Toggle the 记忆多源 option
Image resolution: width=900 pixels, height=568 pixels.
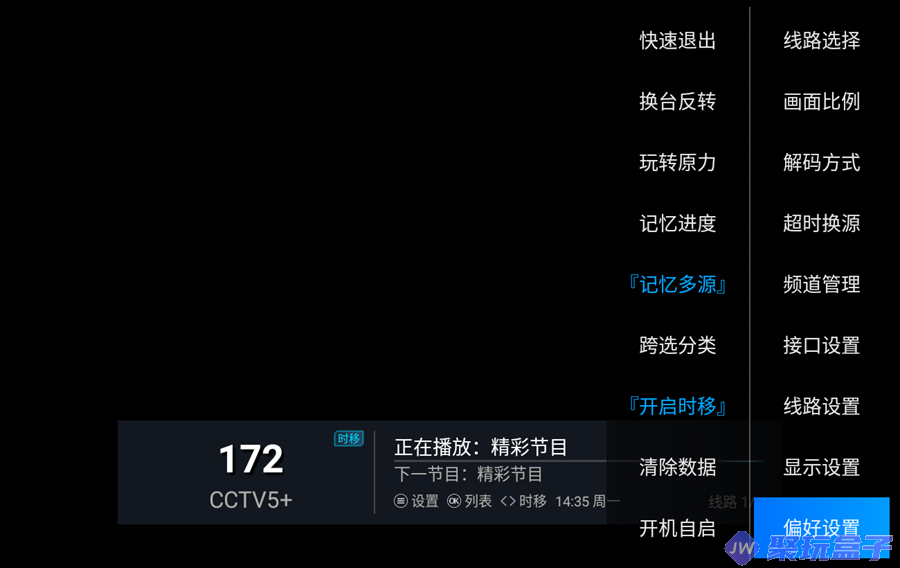[678, 285]
